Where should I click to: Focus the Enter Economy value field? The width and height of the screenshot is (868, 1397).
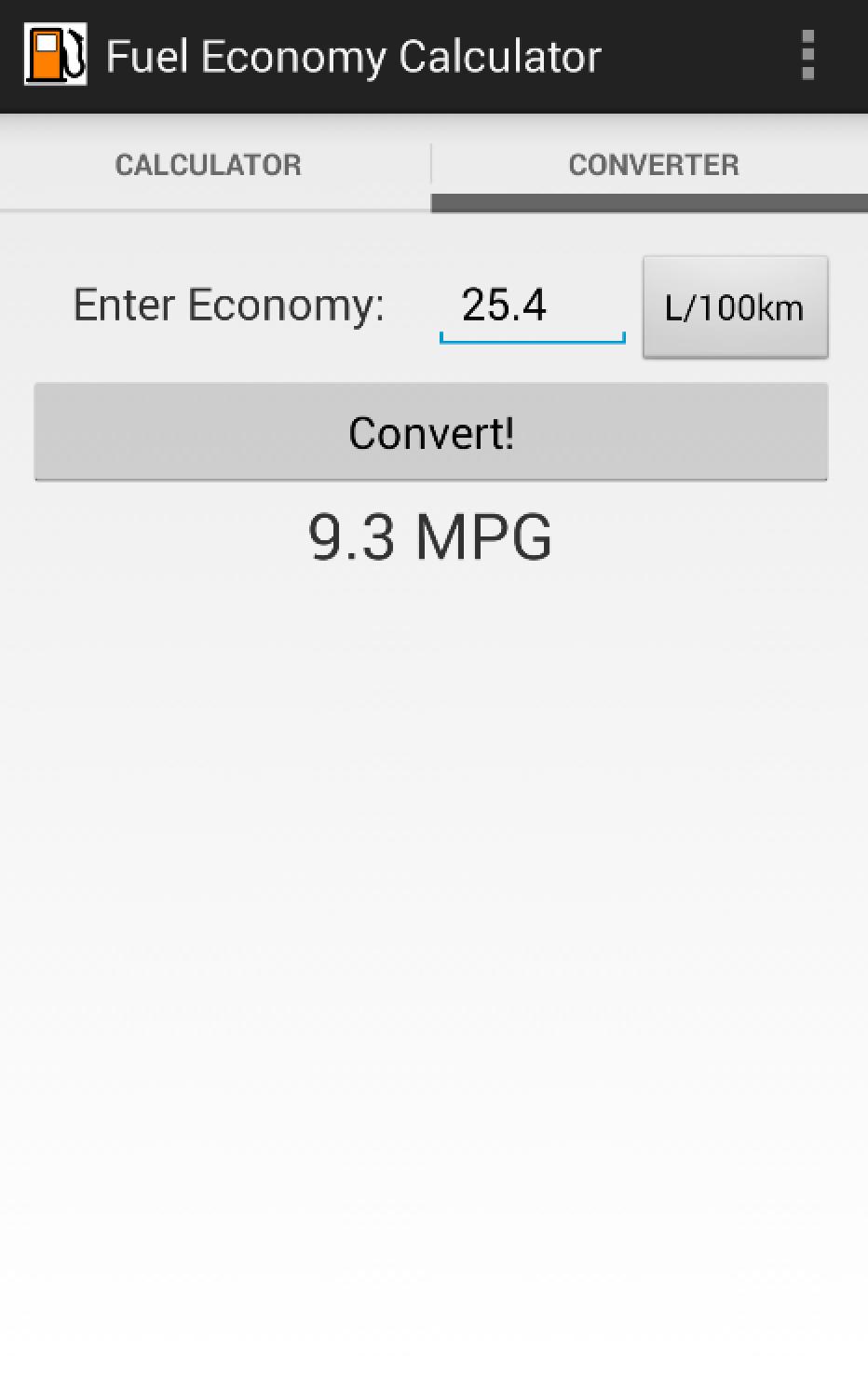tap(531, 306)
